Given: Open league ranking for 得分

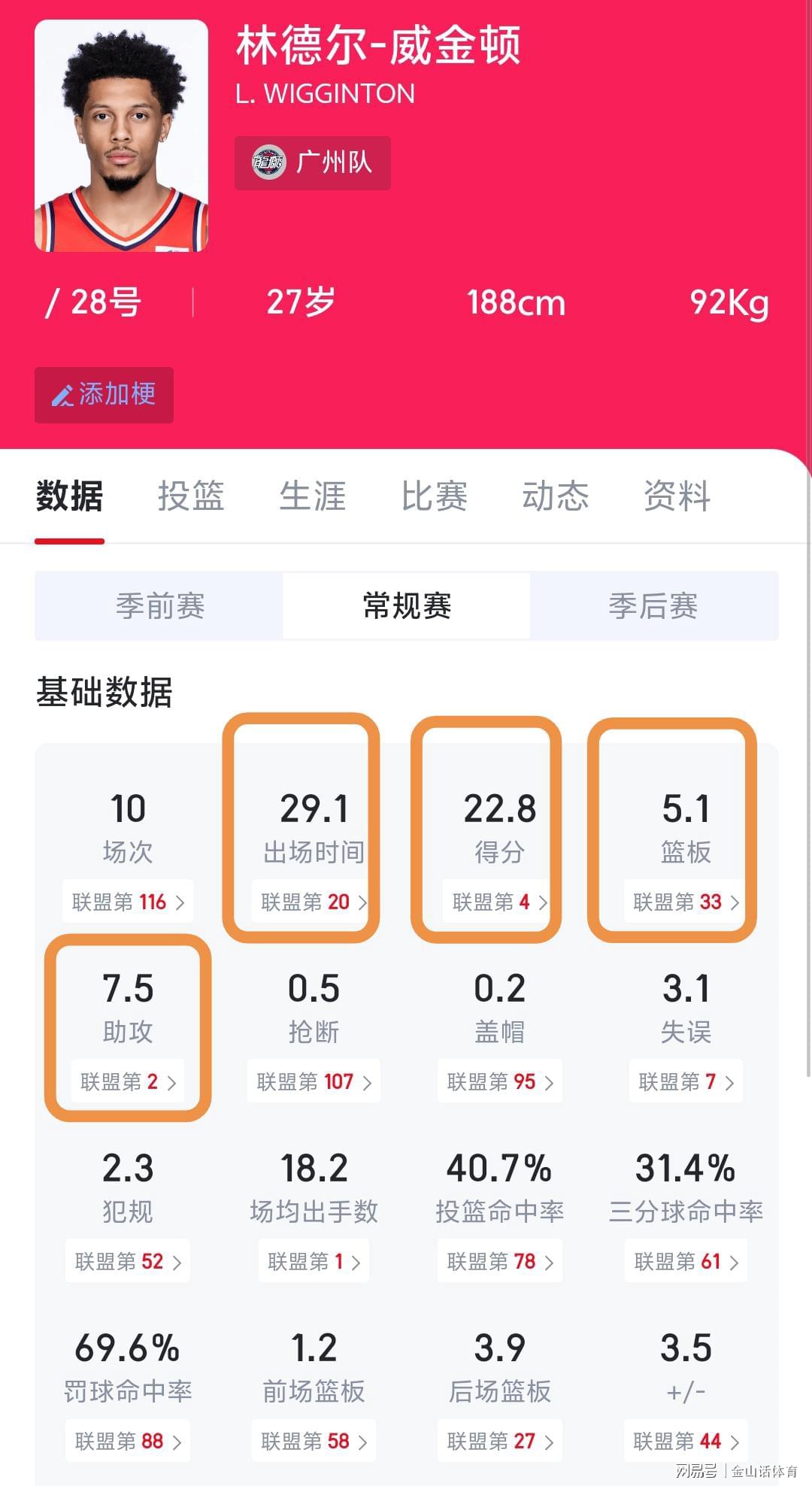Looking at the screenshot, I should [499, 902].
